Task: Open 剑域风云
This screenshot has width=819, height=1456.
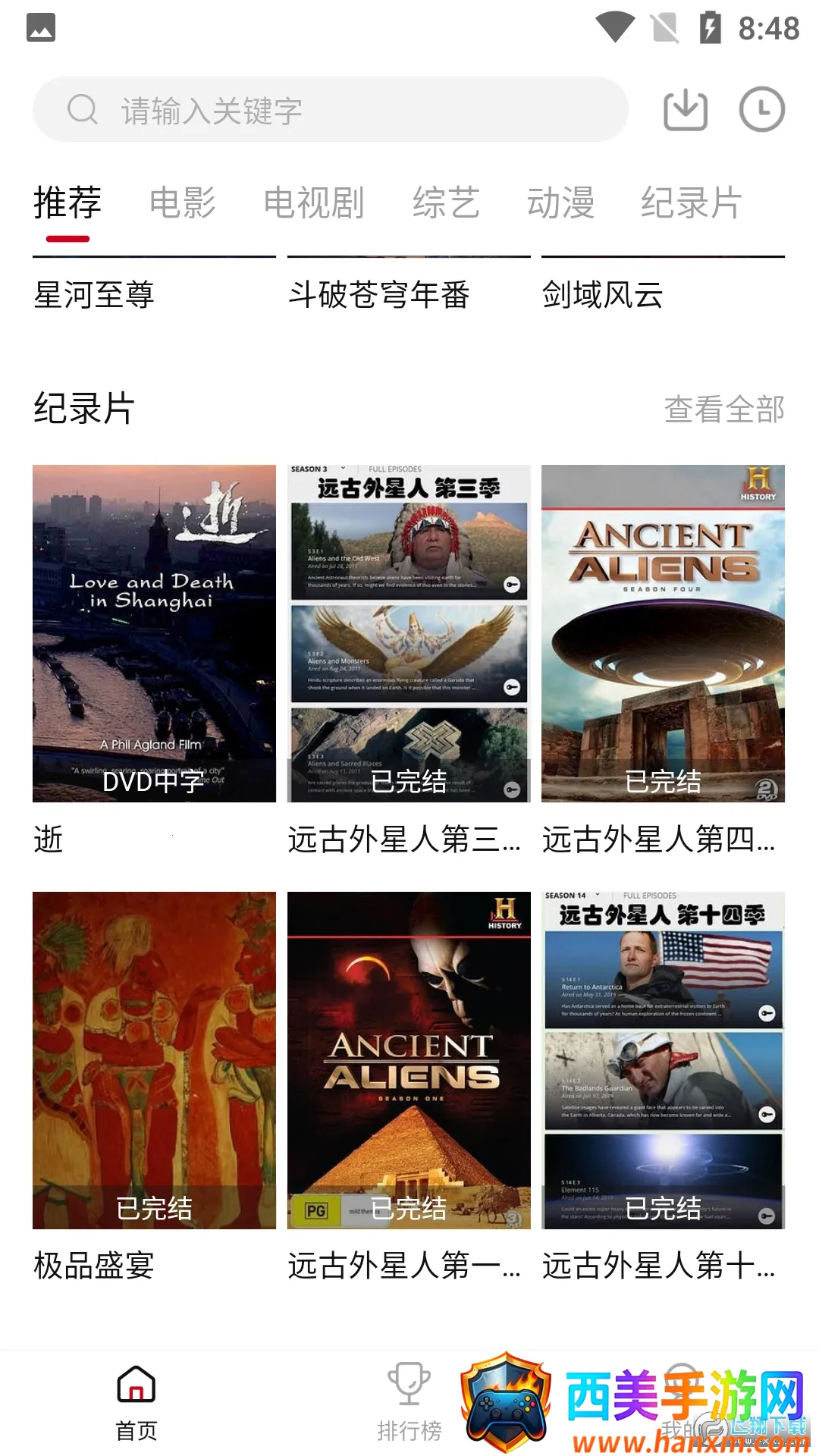Action: click(603, 294)
